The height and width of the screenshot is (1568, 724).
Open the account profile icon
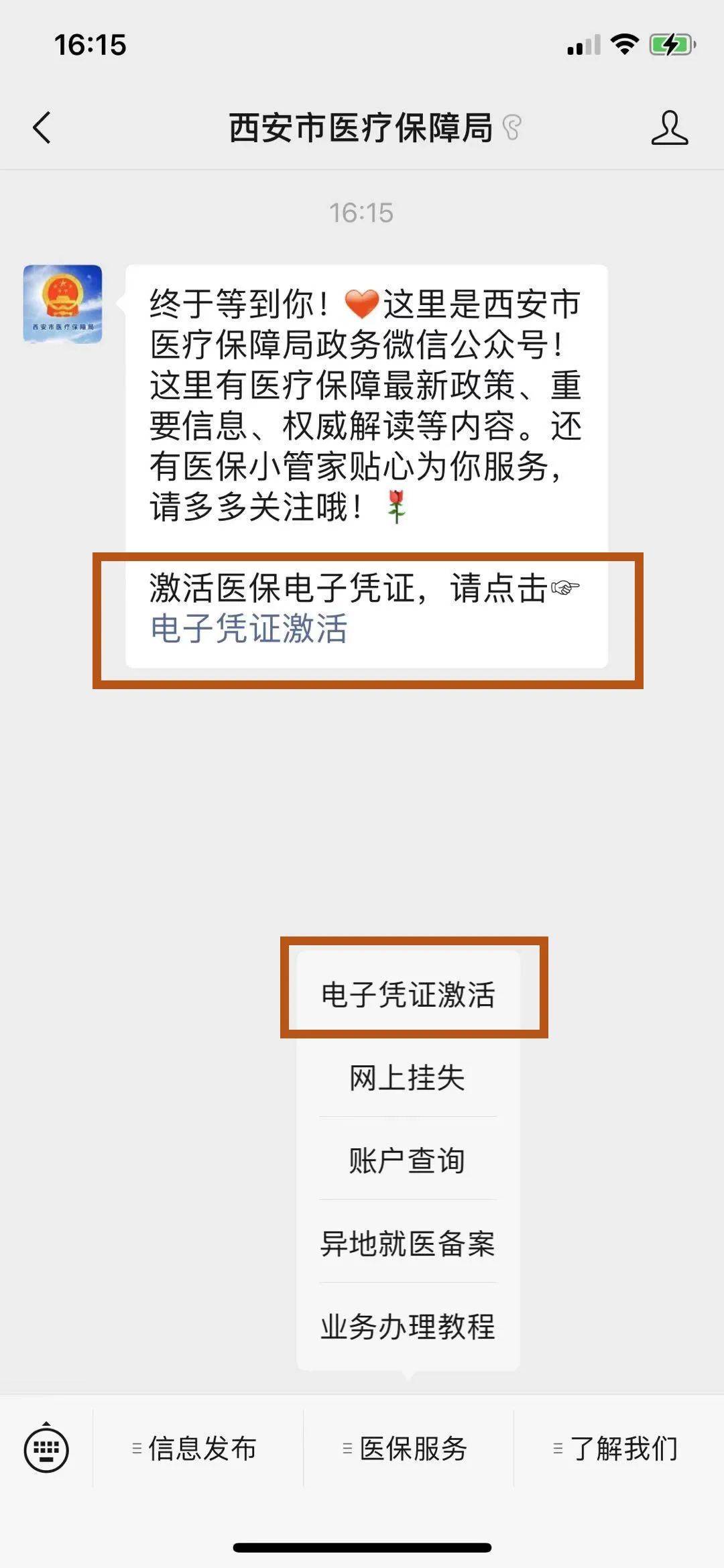pyautogui.click(x=669, y=127)
